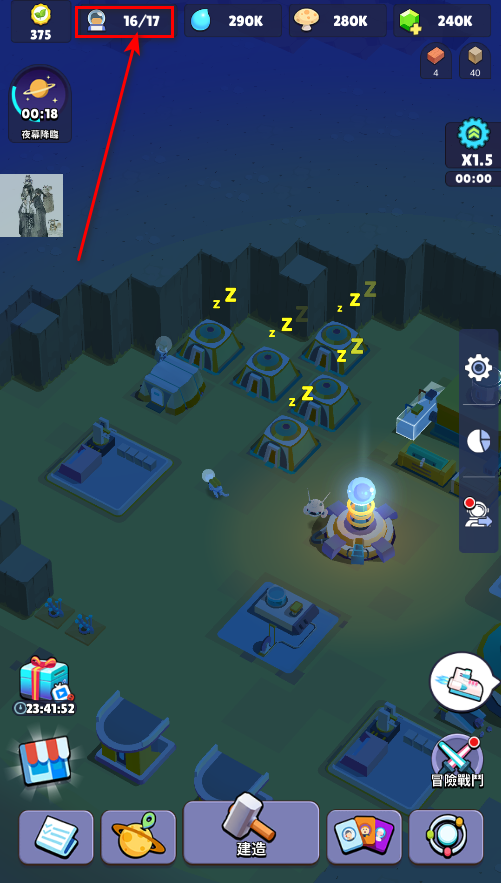Open the quest list notebook button
Screen dimensions: 501x883
click(56, 837)
